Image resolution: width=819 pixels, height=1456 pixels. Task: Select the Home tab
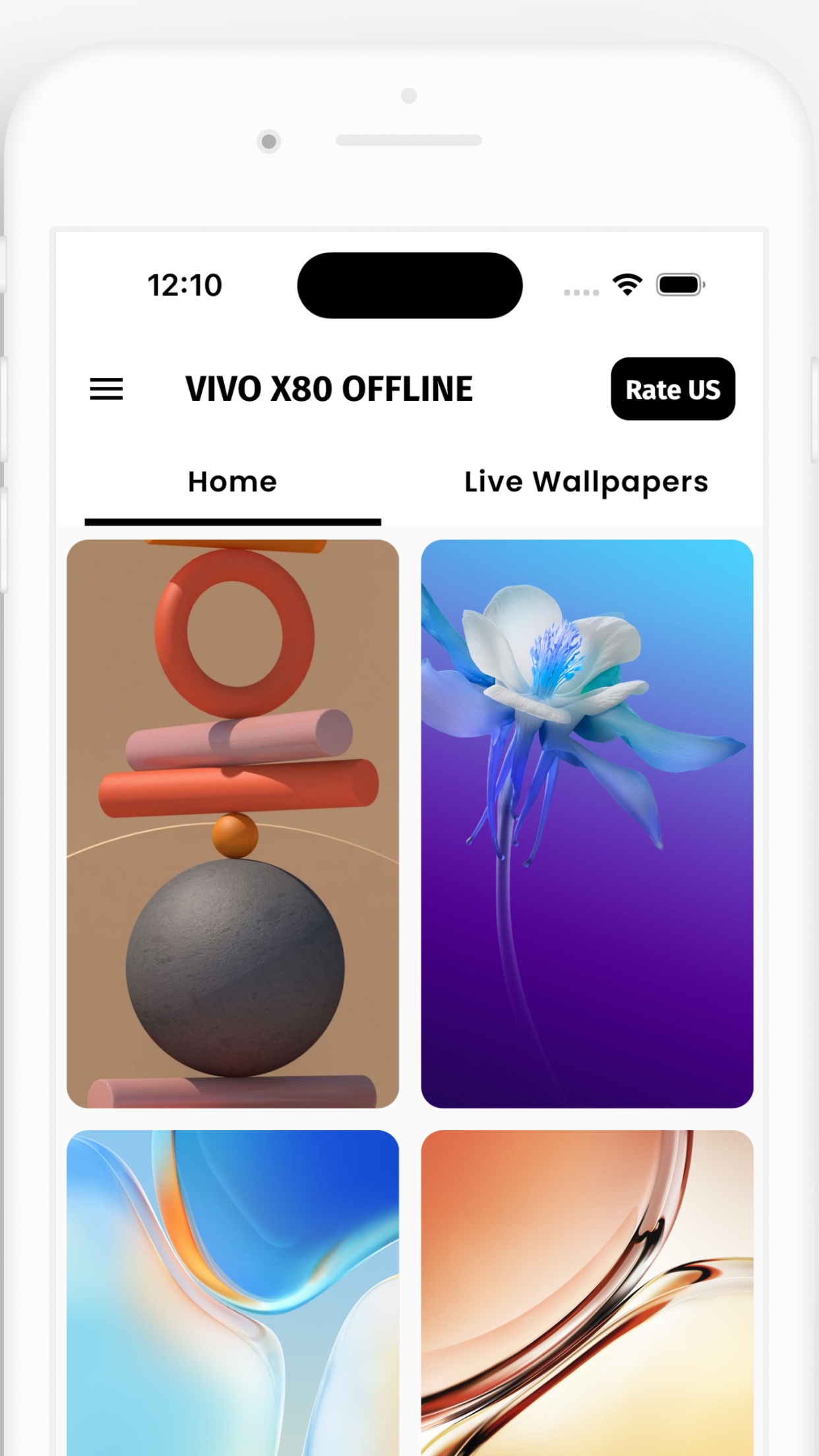pos(232,482)
